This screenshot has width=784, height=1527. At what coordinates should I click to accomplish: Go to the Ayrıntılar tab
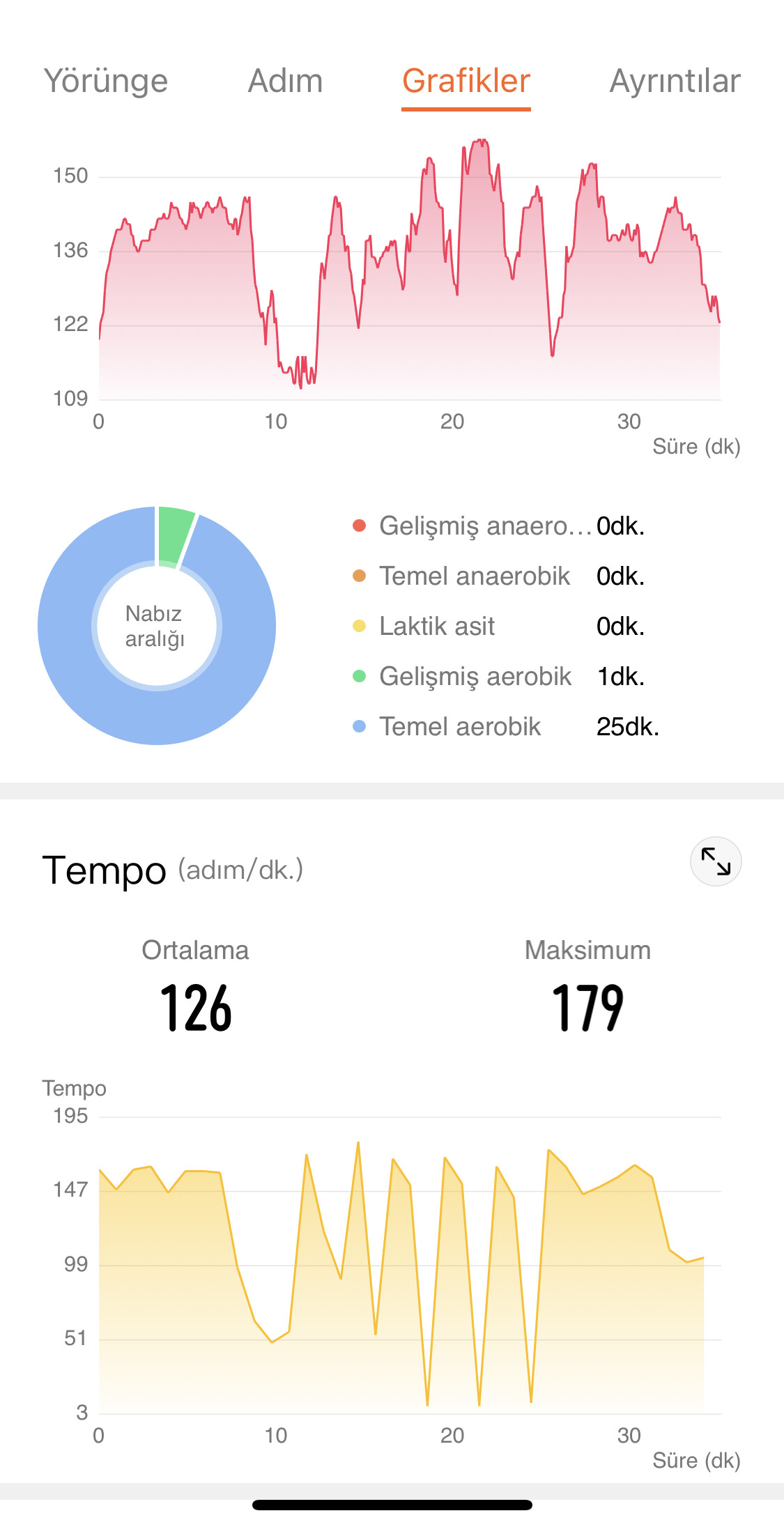tap(675, 82)
